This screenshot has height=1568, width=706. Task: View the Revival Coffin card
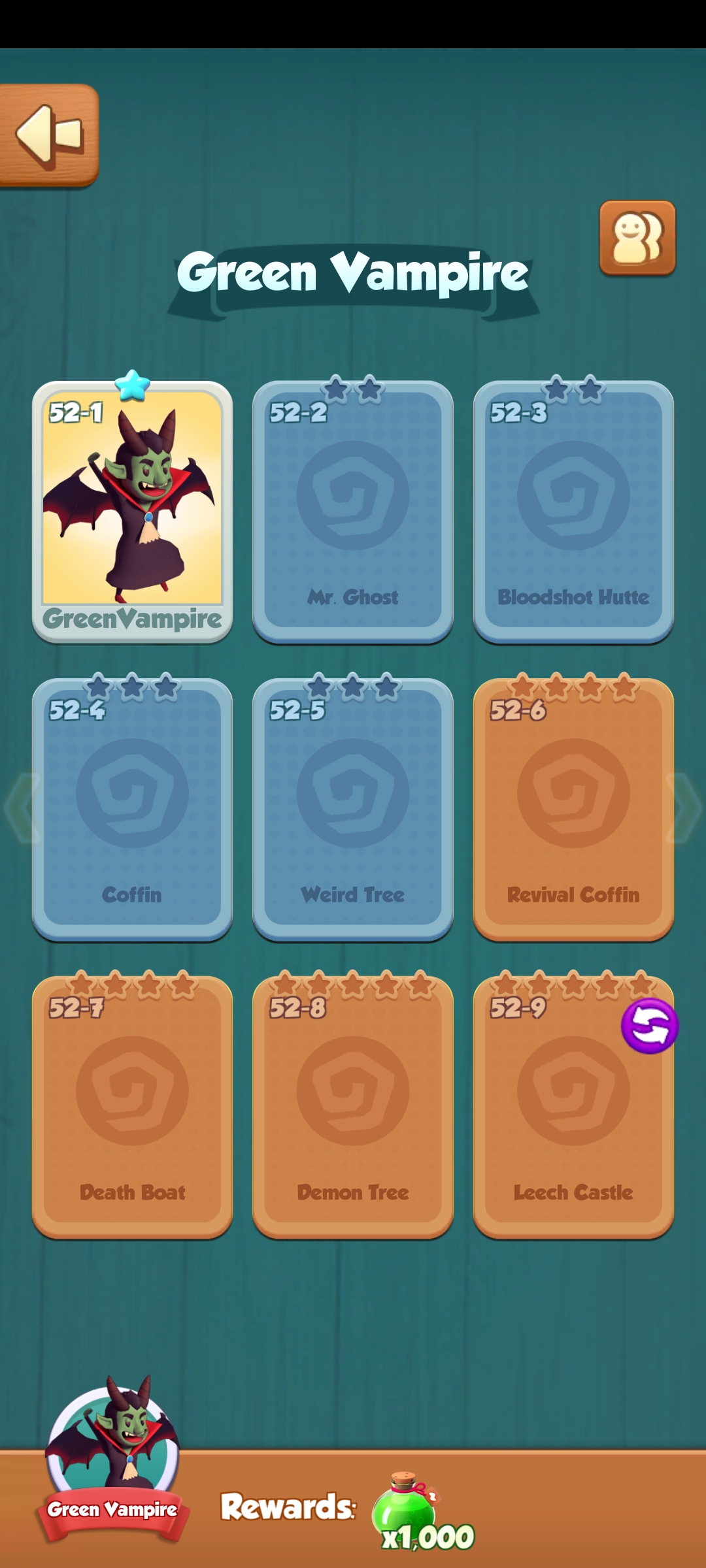tap(573, 809)
